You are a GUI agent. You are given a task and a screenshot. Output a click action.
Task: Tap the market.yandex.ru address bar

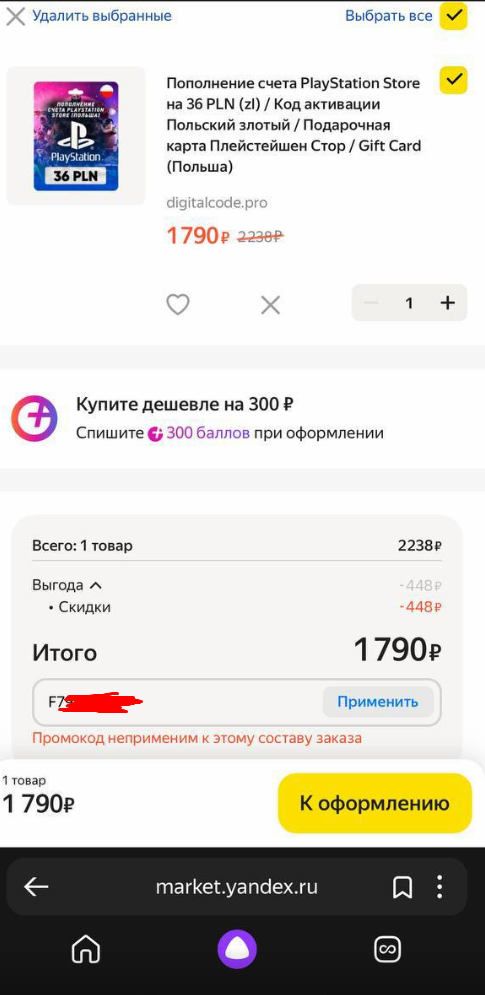[x=237, y=886]
